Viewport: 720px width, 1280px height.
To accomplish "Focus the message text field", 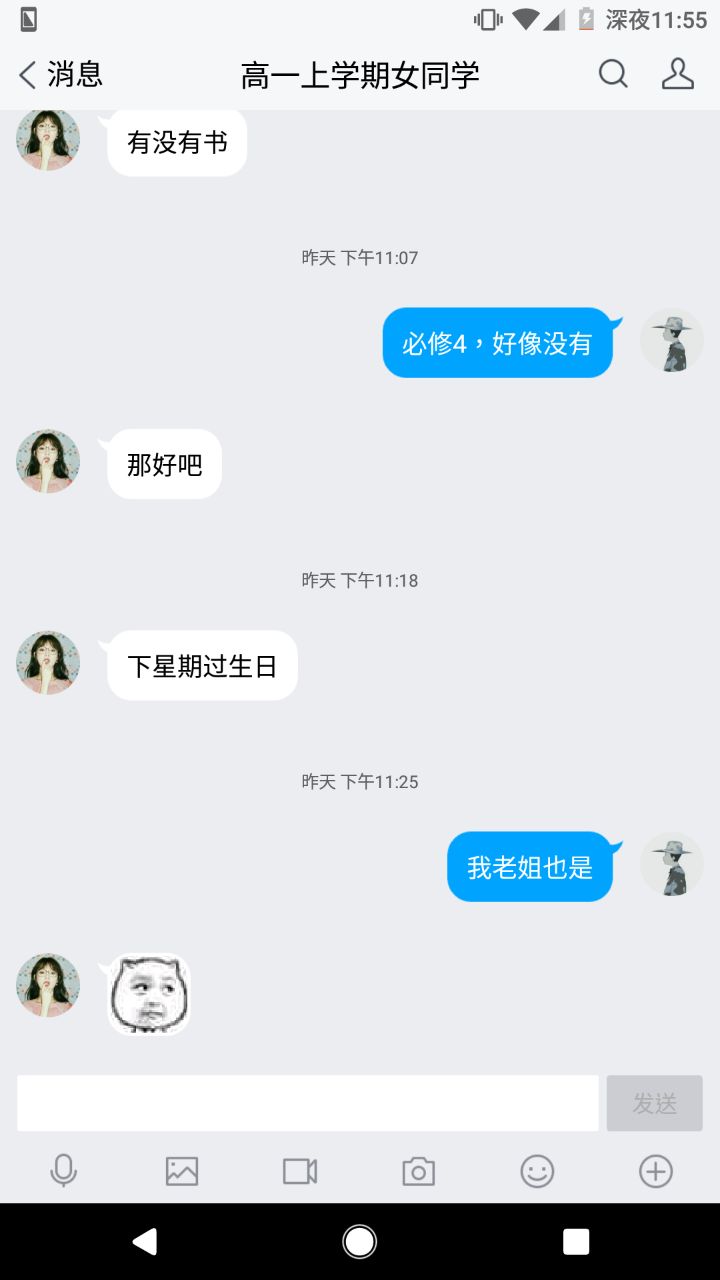I will tap(308, 1103).
